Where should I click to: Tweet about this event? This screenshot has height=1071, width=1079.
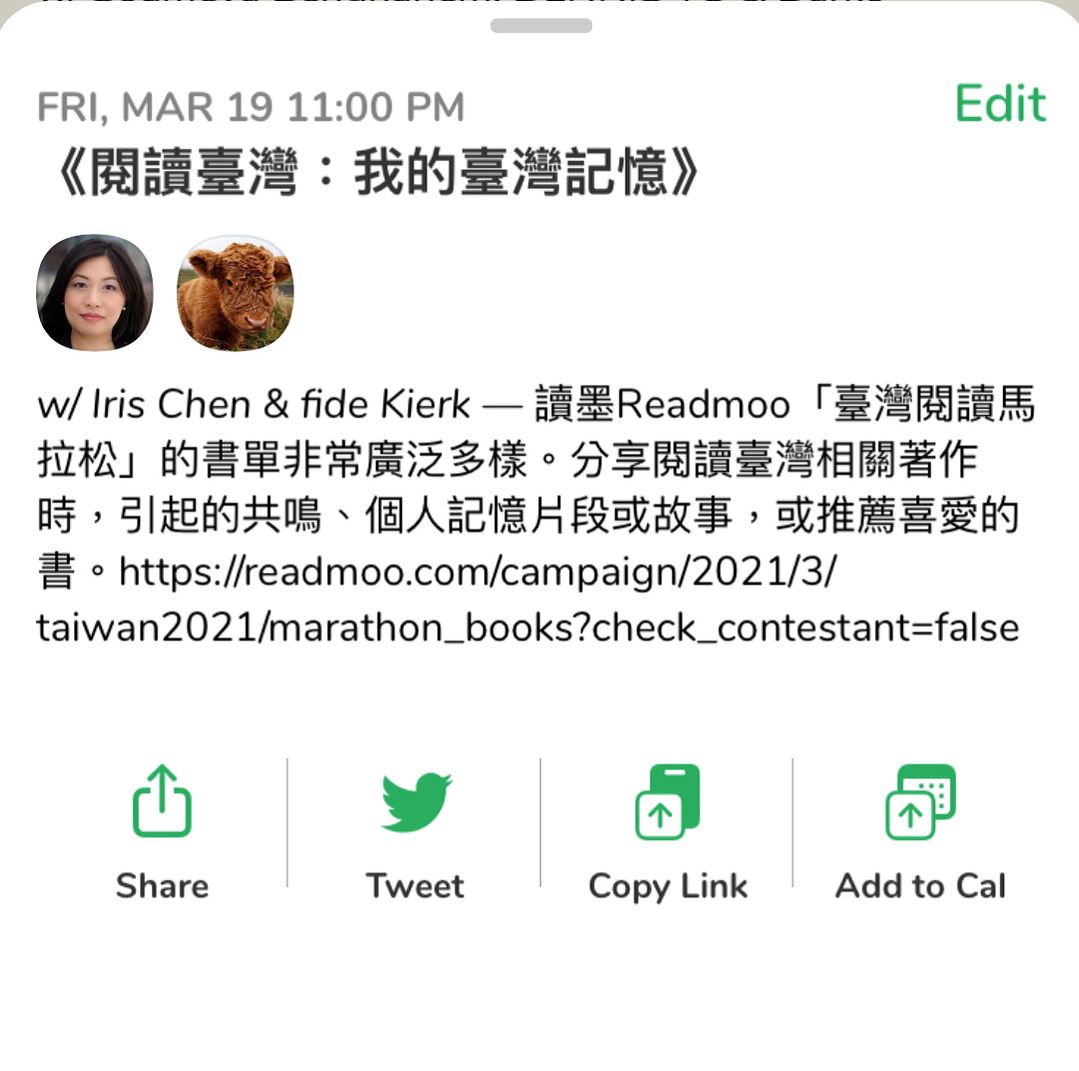coord(415,830)
